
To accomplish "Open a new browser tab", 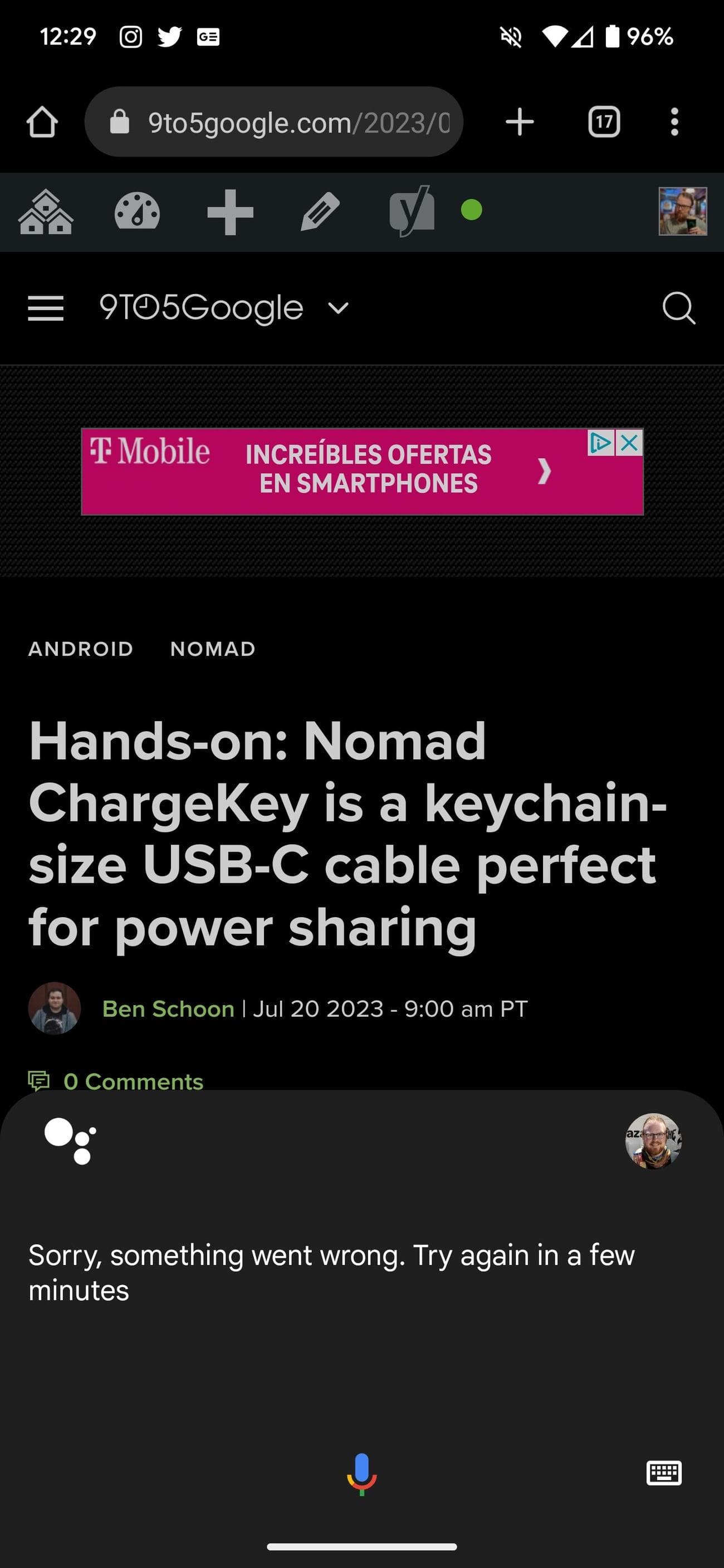I will pyautogui.click(x=520, y=122).
